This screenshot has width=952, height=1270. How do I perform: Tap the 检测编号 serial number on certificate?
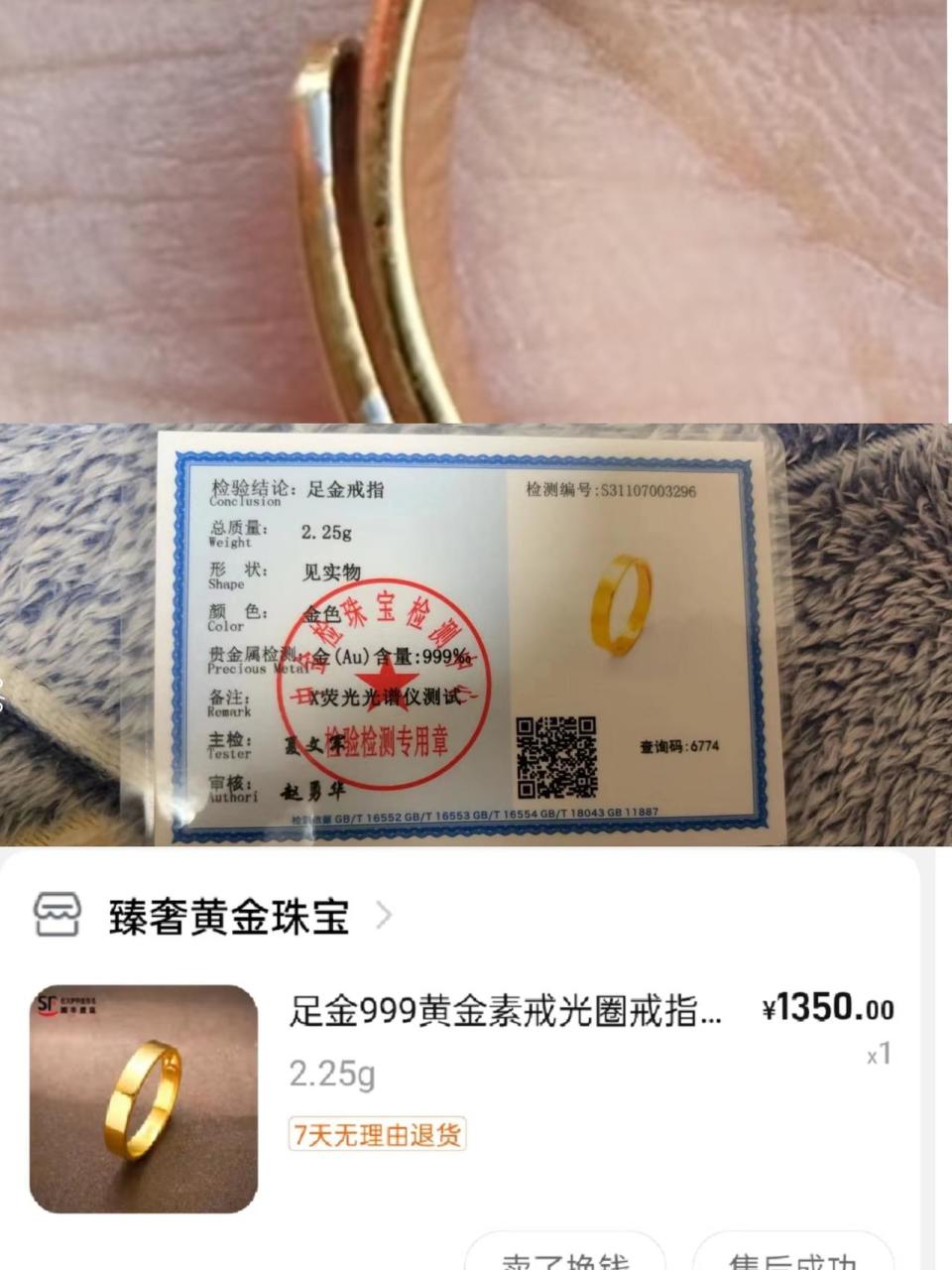coord(613,488)
